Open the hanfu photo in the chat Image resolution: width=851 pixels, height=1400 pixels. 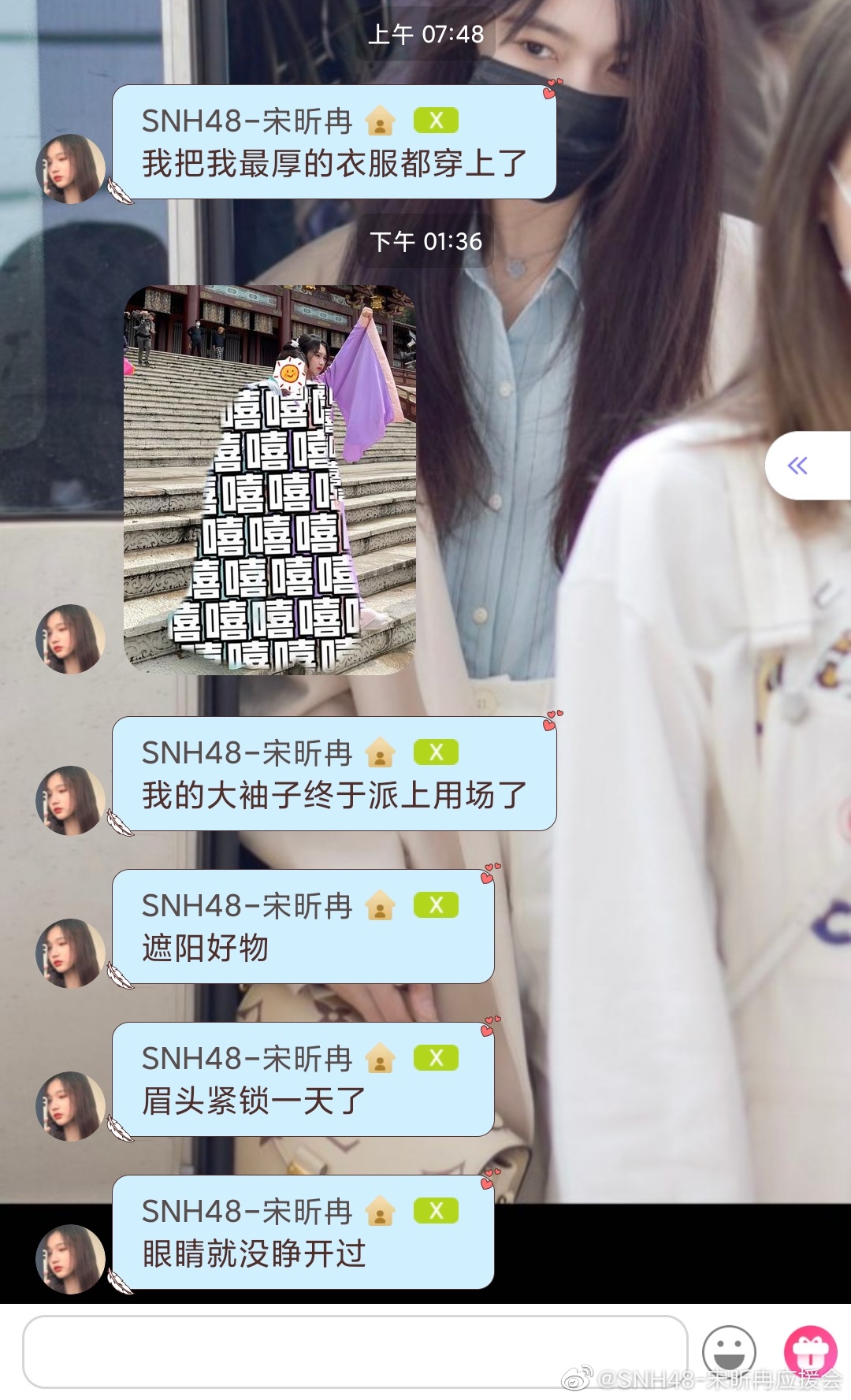coord(269,480)
